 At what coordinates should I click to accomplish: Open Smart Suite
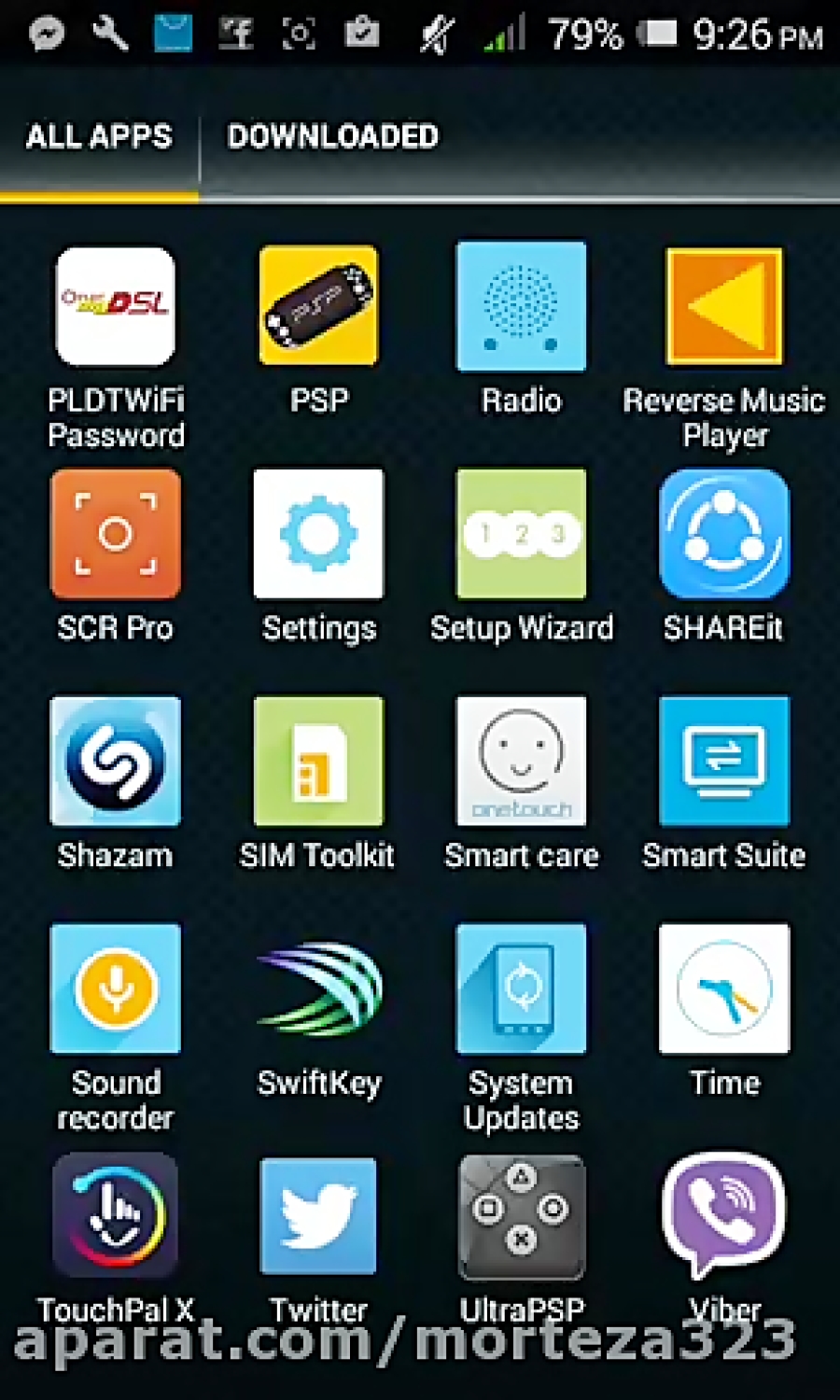tap(724, 761)
